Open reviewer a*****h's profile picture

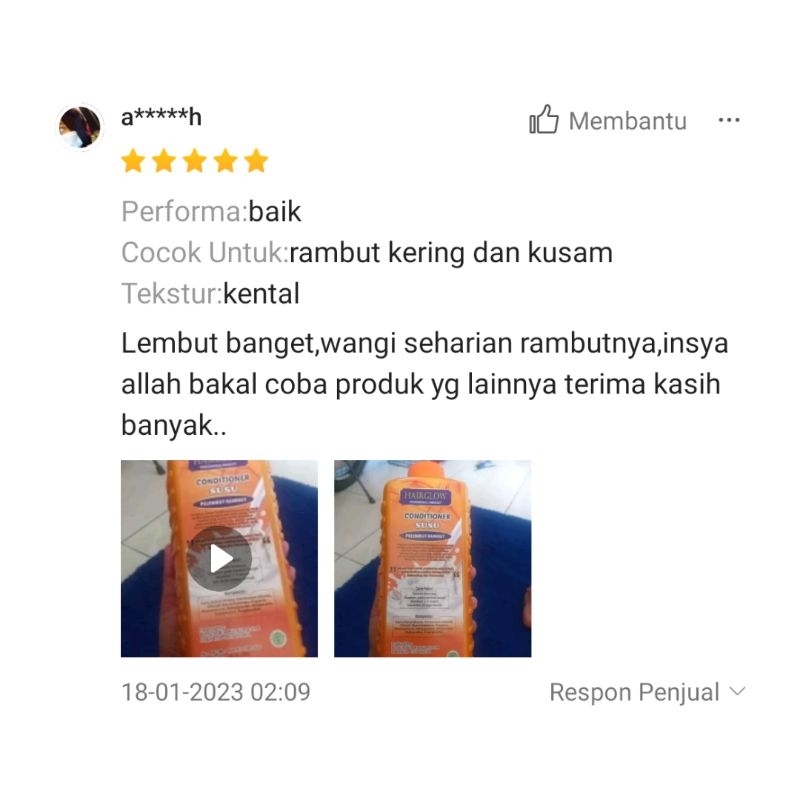[x=80, y=126]
